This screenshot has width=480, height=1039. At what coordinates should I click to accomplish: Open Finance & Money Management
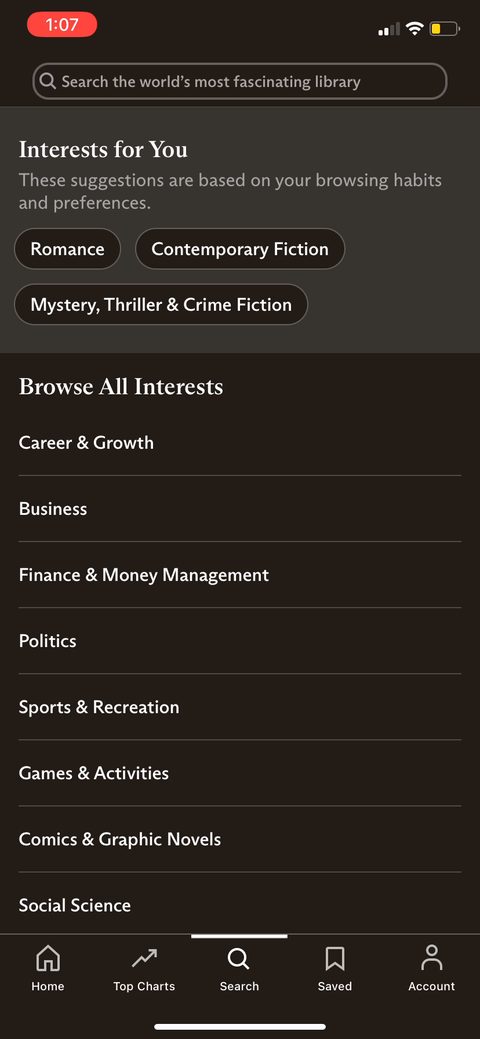(x=240, y=575)
